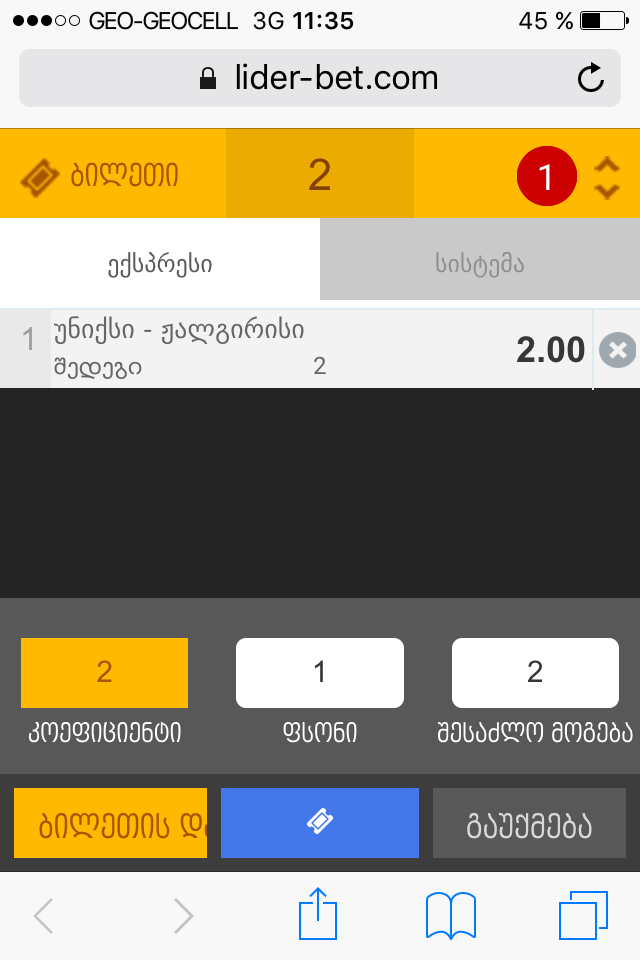Switch to the სისტემა tab
The width and height of the screenshot is (640, 960).
[480, 264]
